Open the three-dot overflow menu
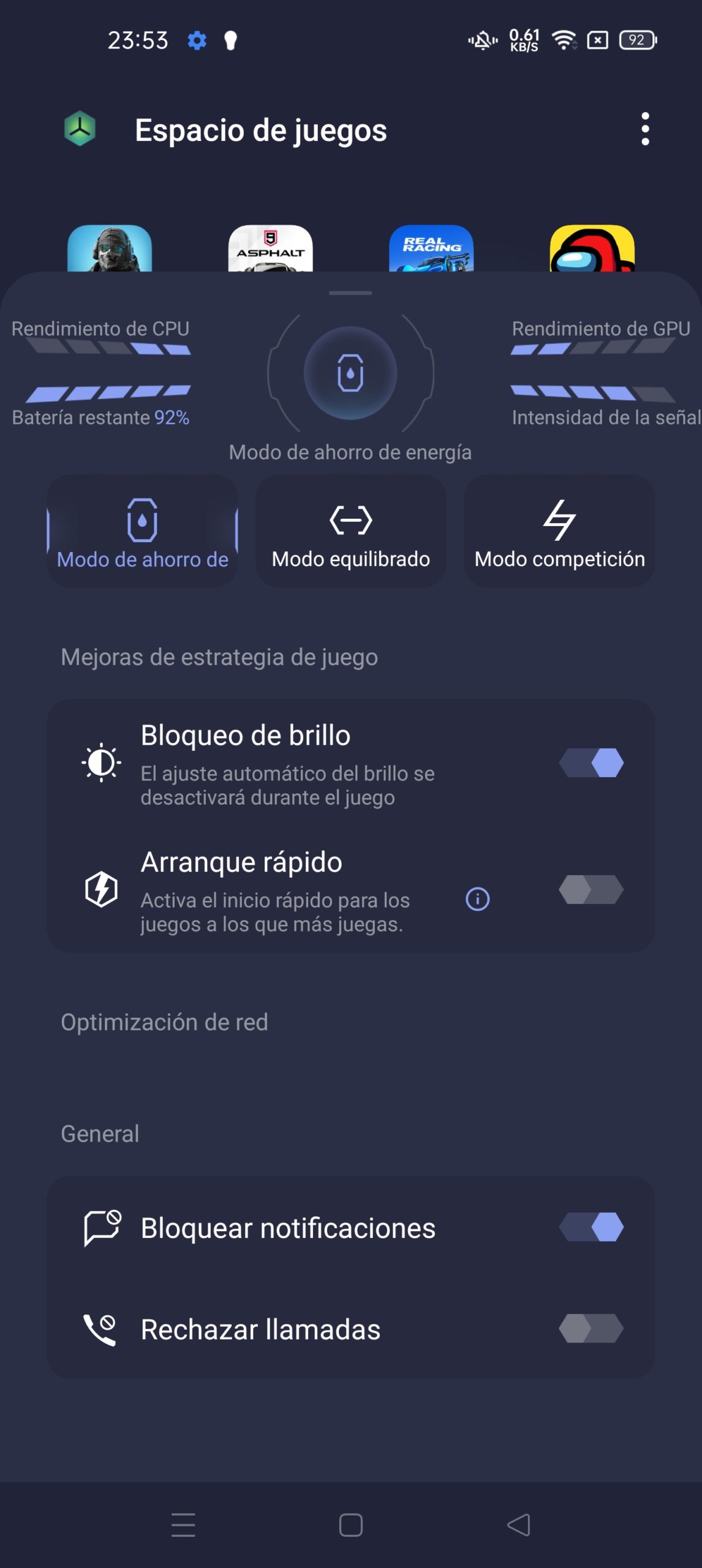The width and height of the screenshot is (702, 1568). coord(644,129)
